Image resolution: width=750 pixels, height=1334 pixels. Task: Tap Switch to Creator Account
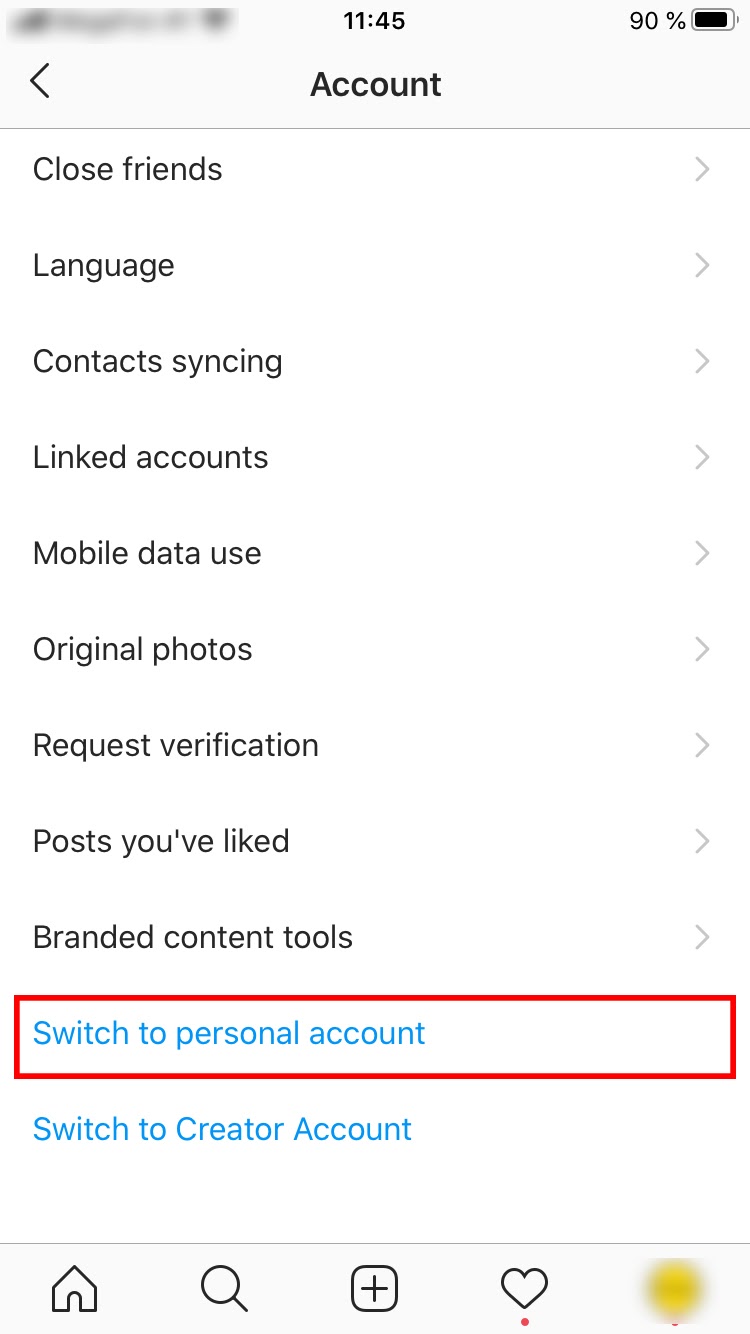222,1129
